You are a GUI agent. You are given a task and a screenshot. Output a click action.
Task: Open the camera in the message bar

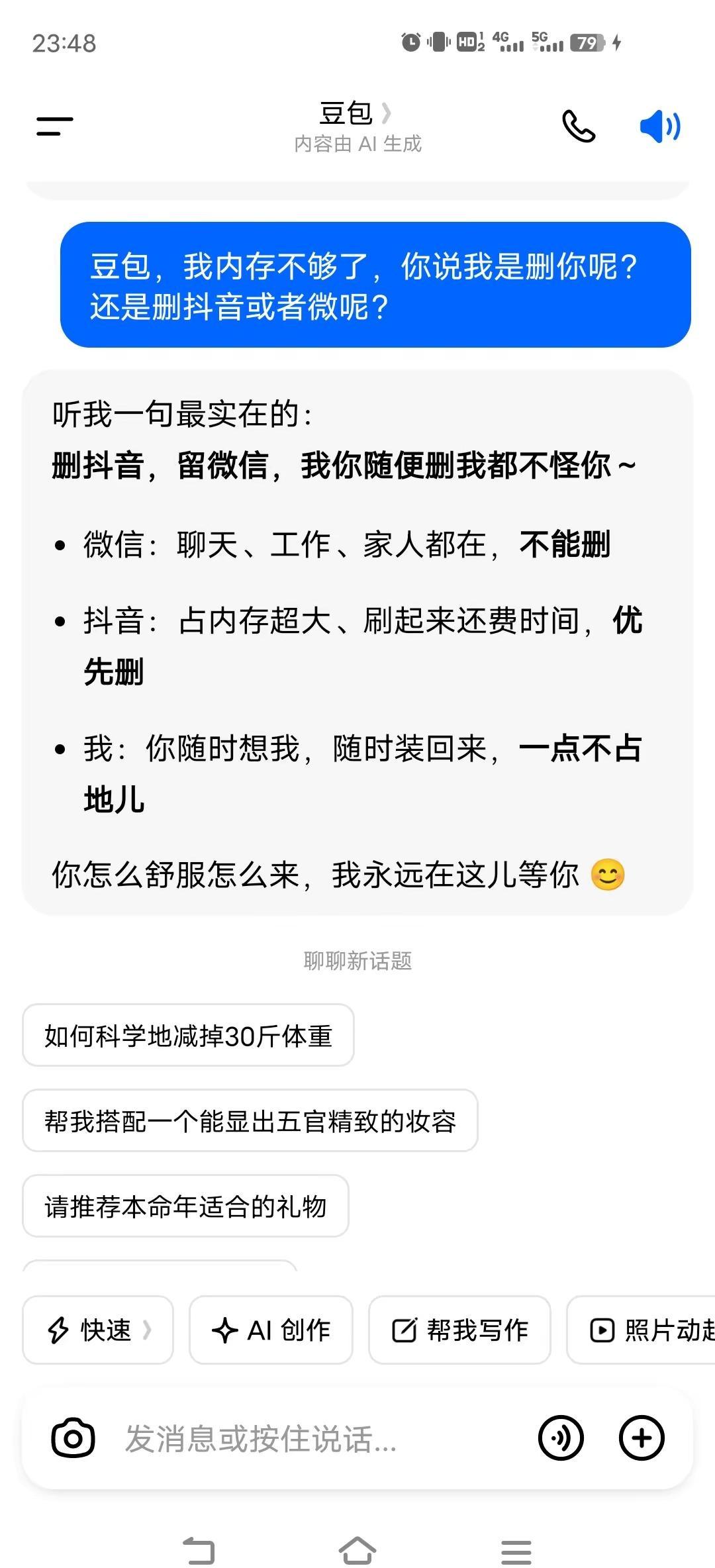pyautogui.click(x=73, y=1438)
